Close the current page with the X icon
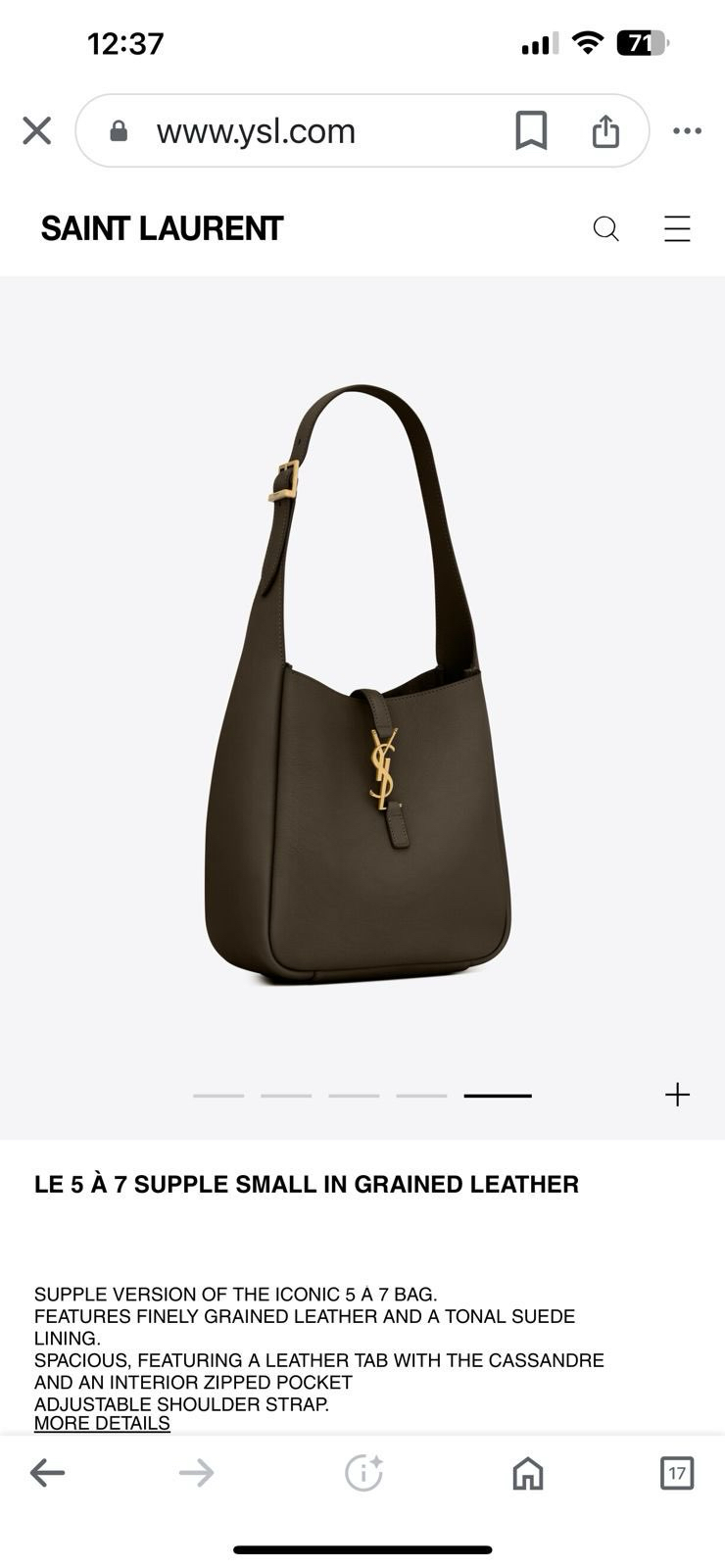The height and width of the screenshot is (1568, 725). pyautogui.click(x=37, y=129)
